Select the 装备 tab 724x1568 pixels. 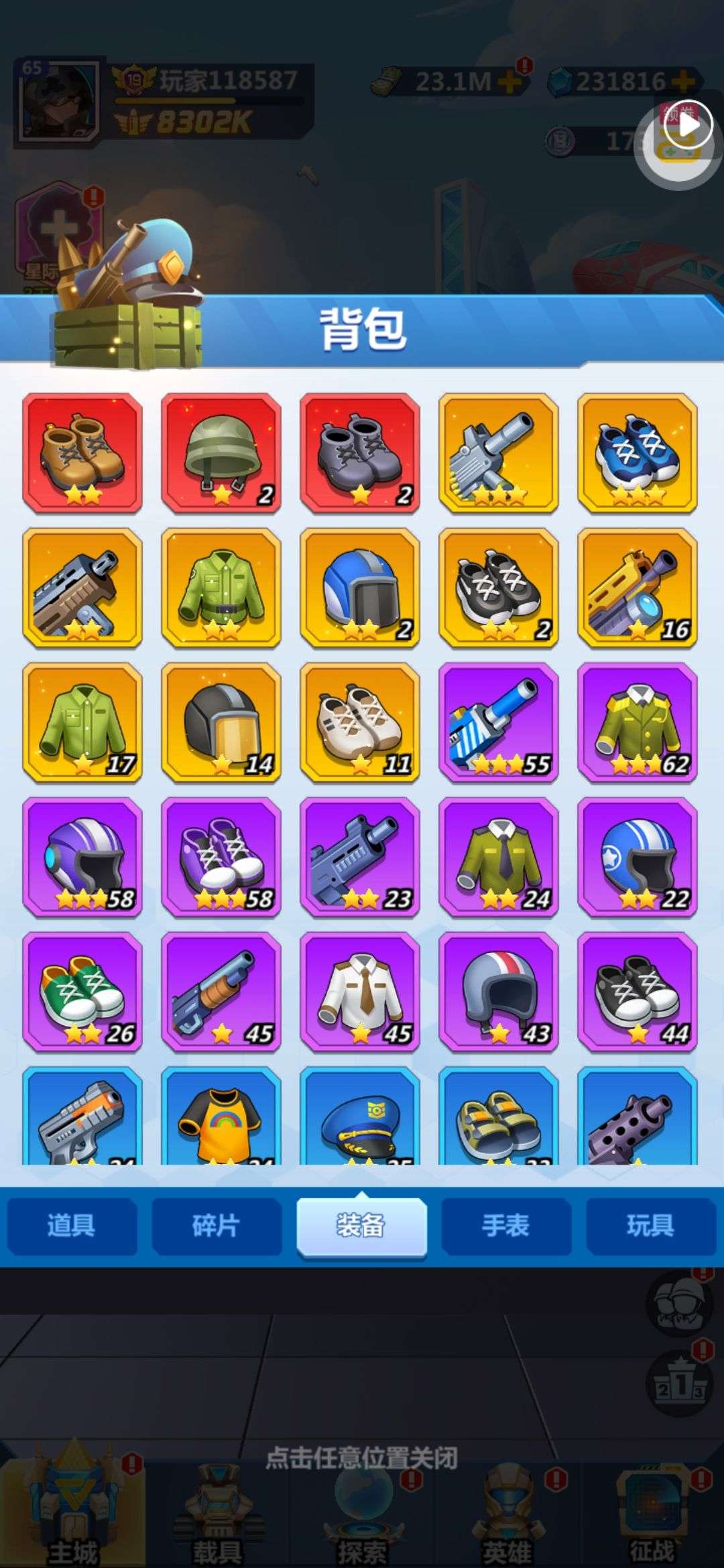click(361, 1226)
